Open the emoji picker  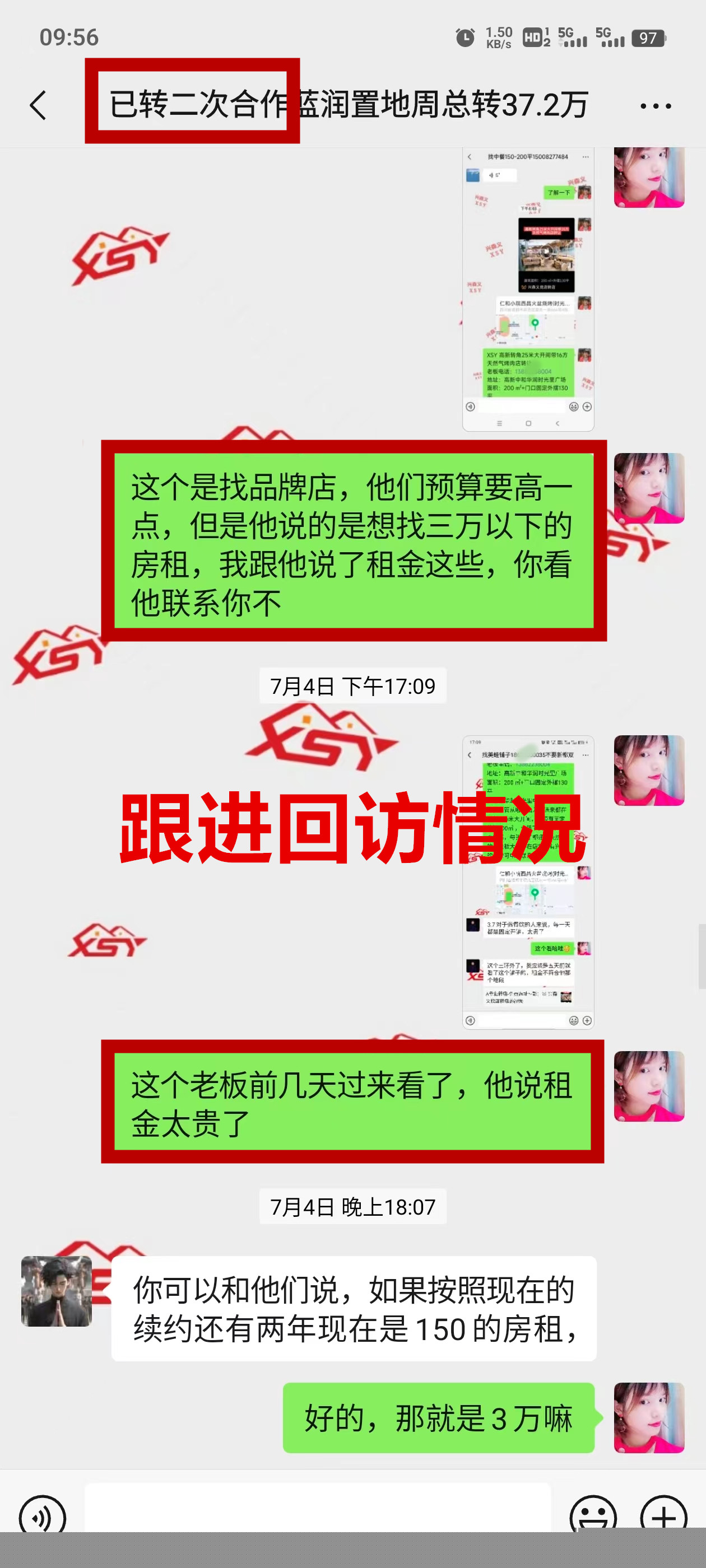593,1515
